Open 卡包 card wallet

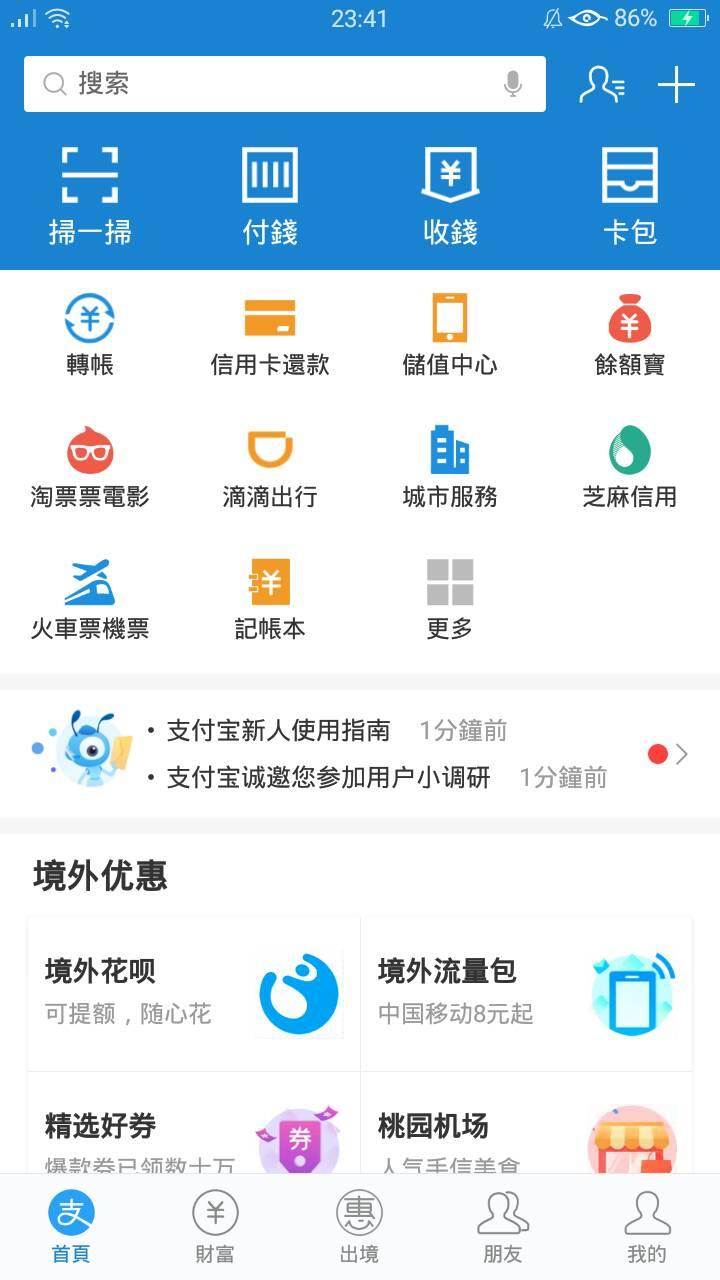pyautogui.click(x=630, y=196)
